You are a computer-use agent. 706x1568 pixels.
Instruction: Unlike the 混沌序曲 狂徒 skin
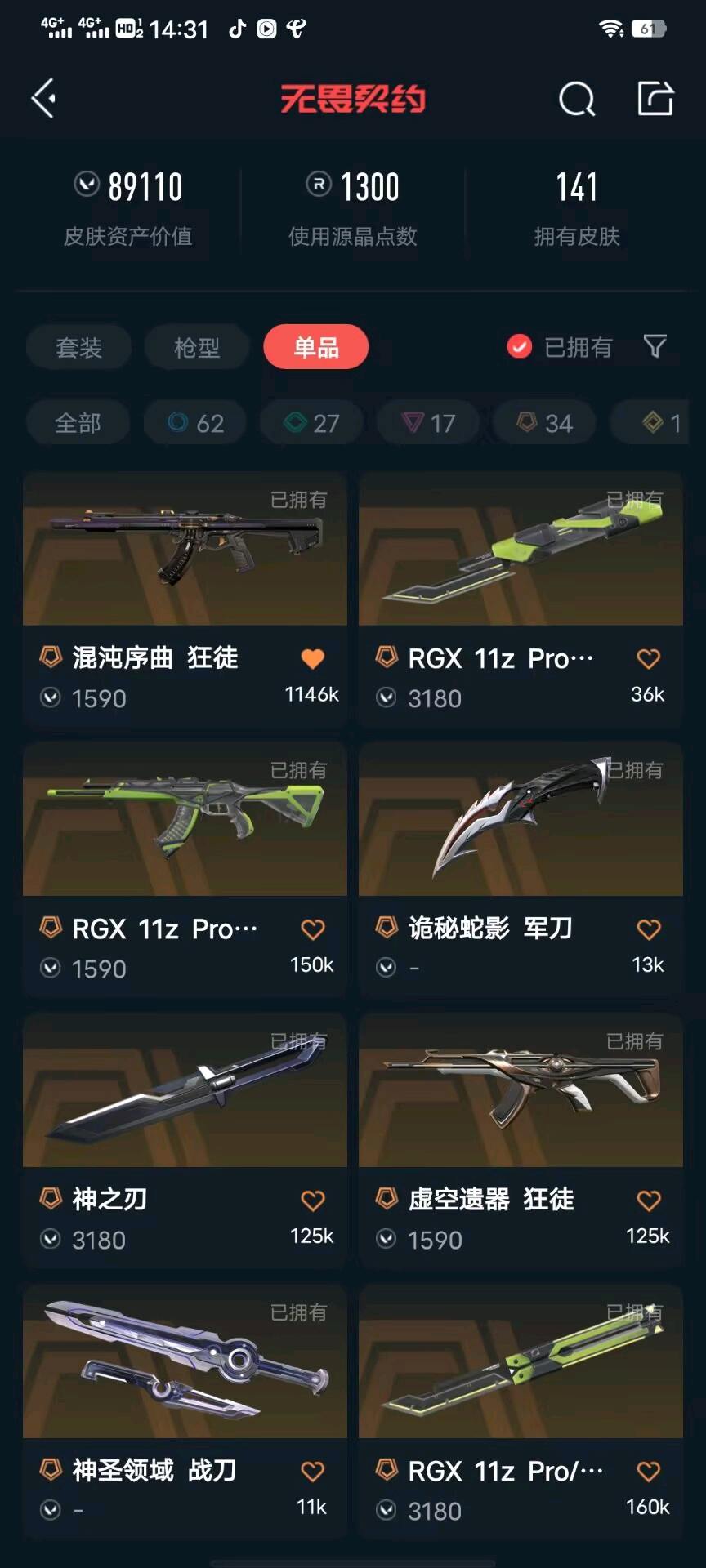pyautogui.click(x=312, y=658)
